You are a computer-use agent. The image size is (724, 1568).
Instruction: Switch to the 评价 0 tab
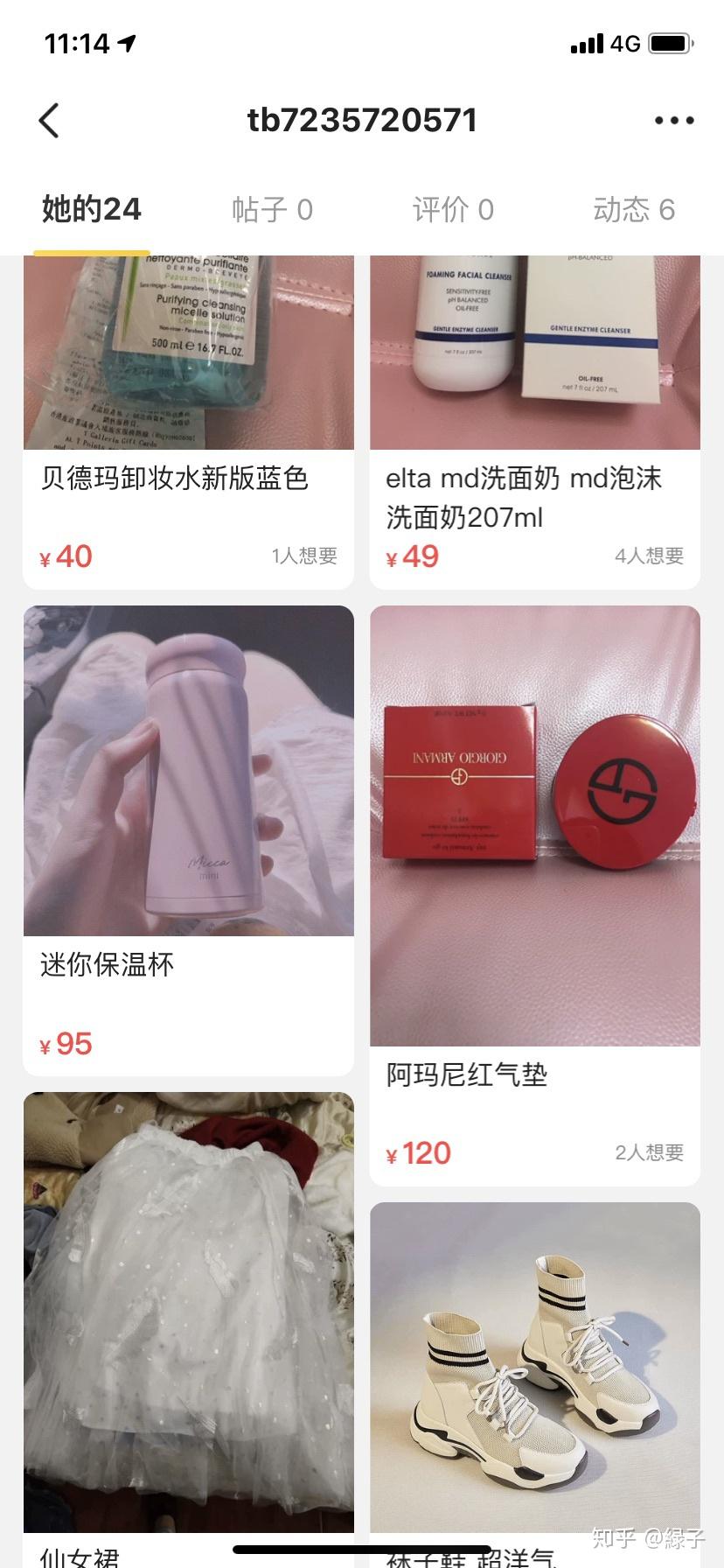[x=453, y=210]
